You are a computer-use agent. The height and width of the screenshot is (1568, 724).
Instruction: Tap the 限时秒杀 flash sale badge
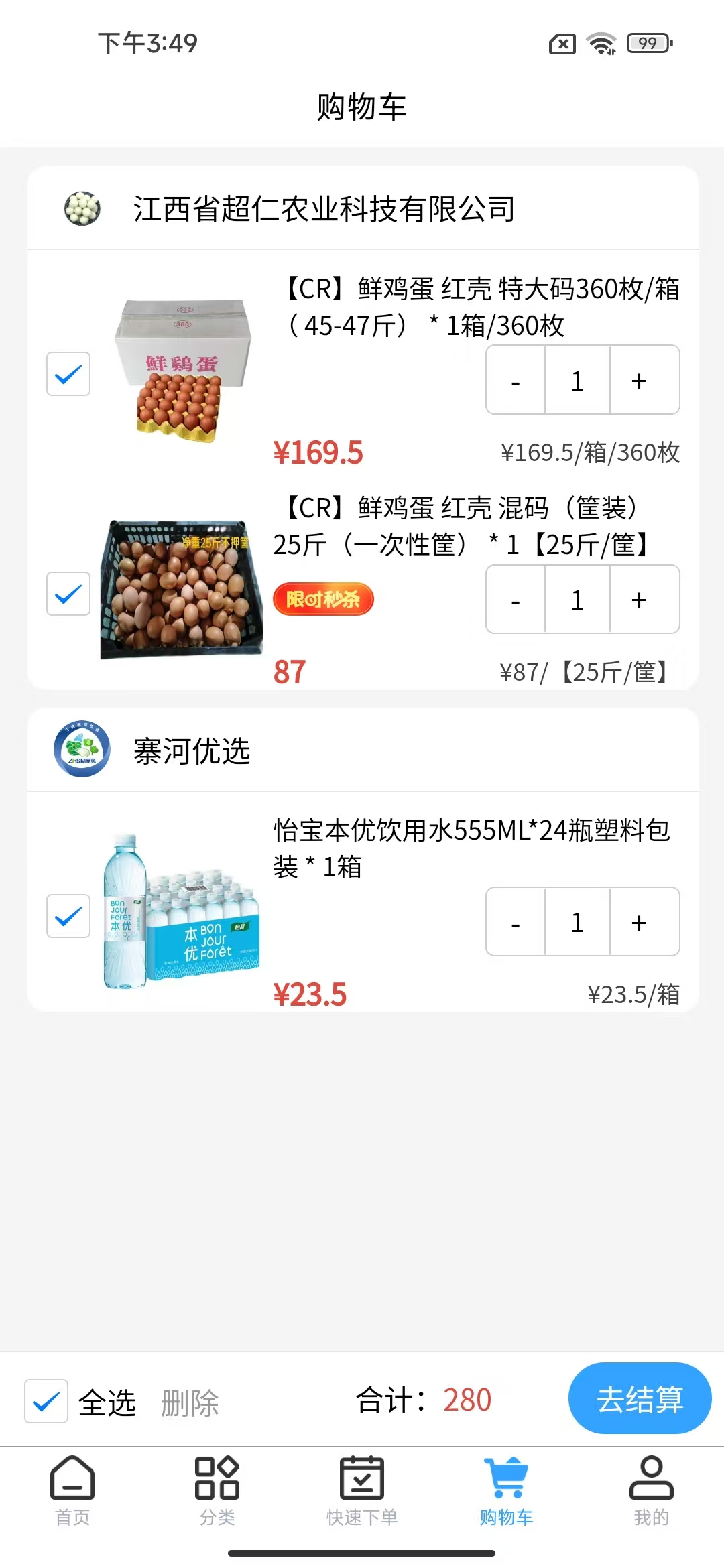(x=324, y=600)
